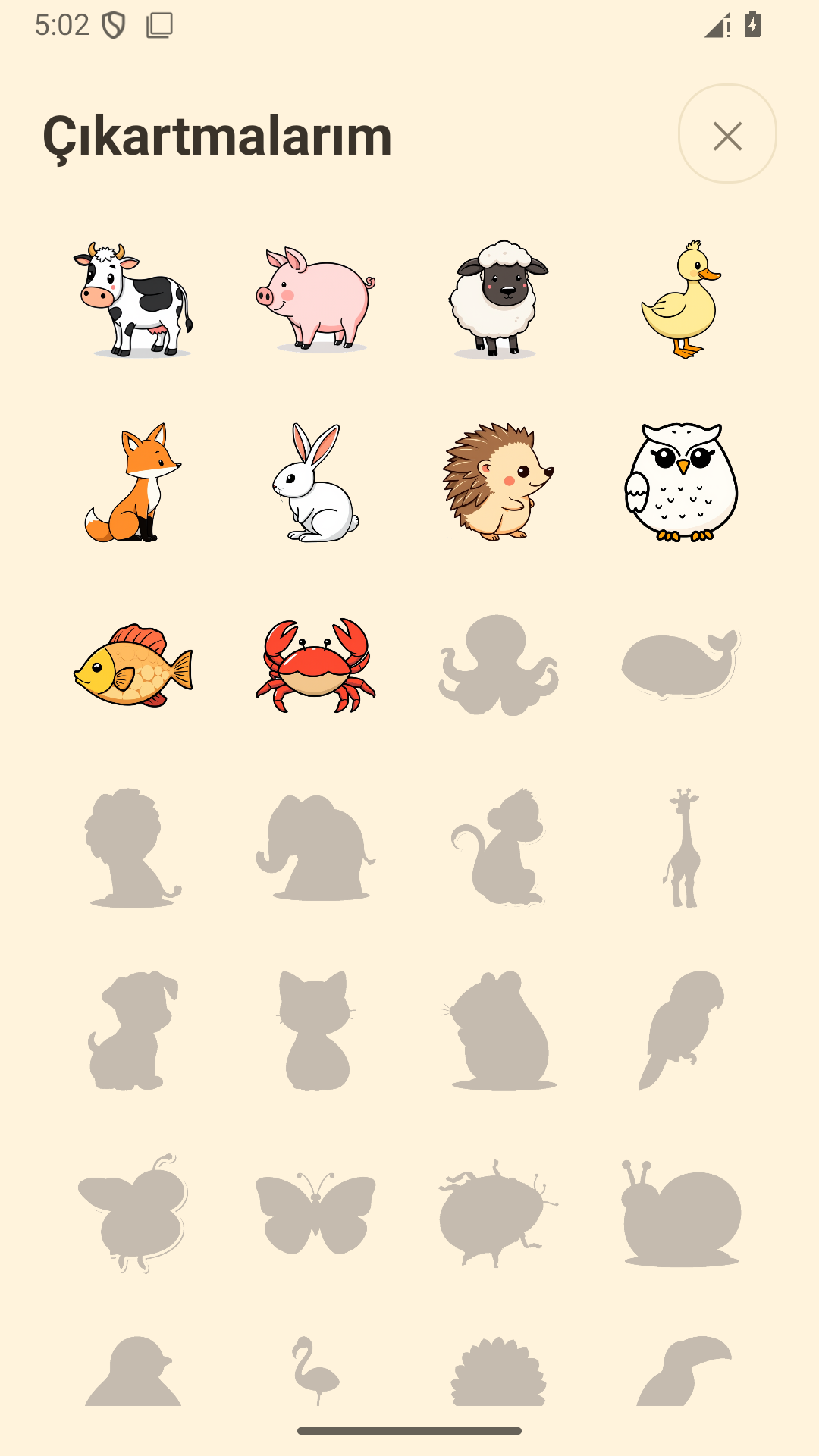Select the orange fish sticker
The width and height of the screenshot is (819, 1456).
[x=133, y=665]
